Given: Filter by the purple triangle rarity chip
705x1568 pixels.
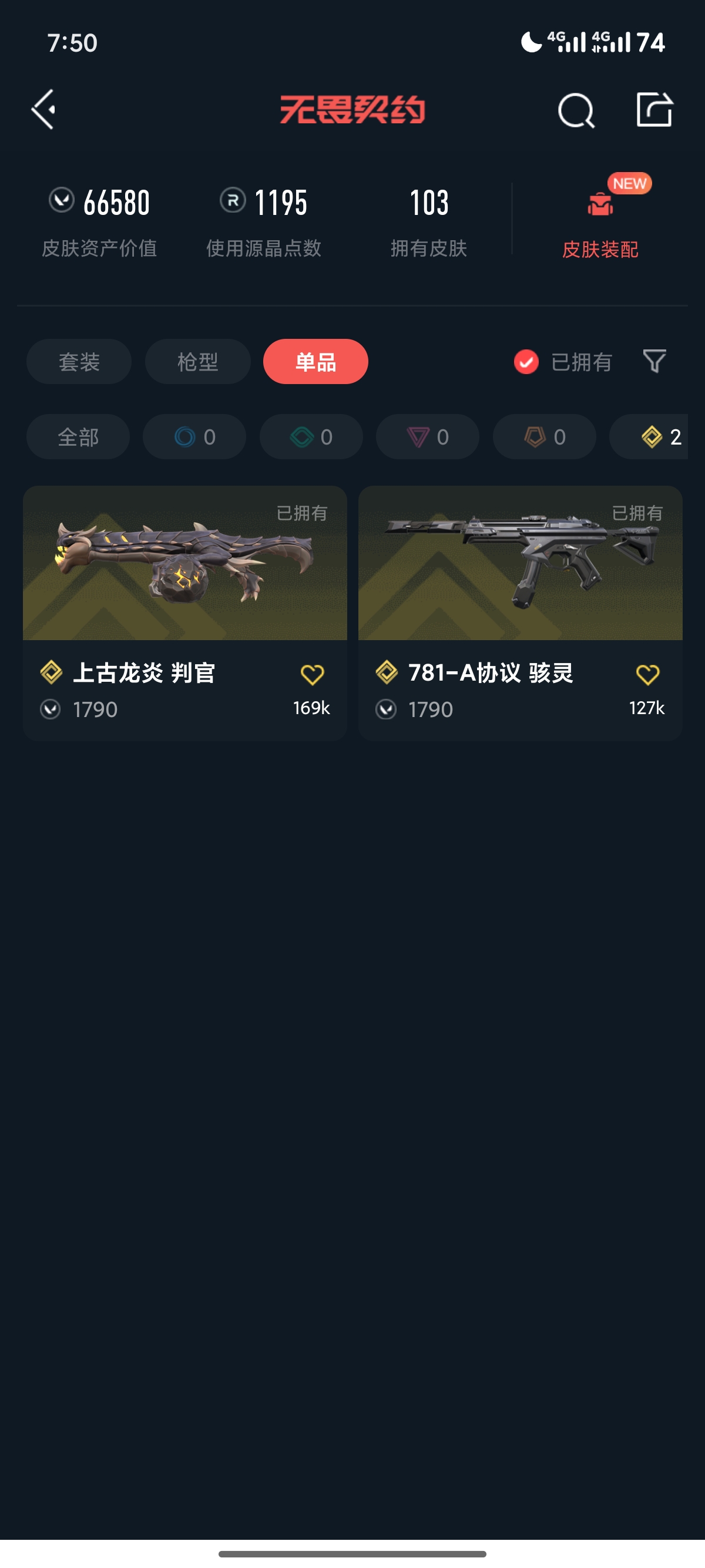Looking at the screenshot, I should [427, 437].
